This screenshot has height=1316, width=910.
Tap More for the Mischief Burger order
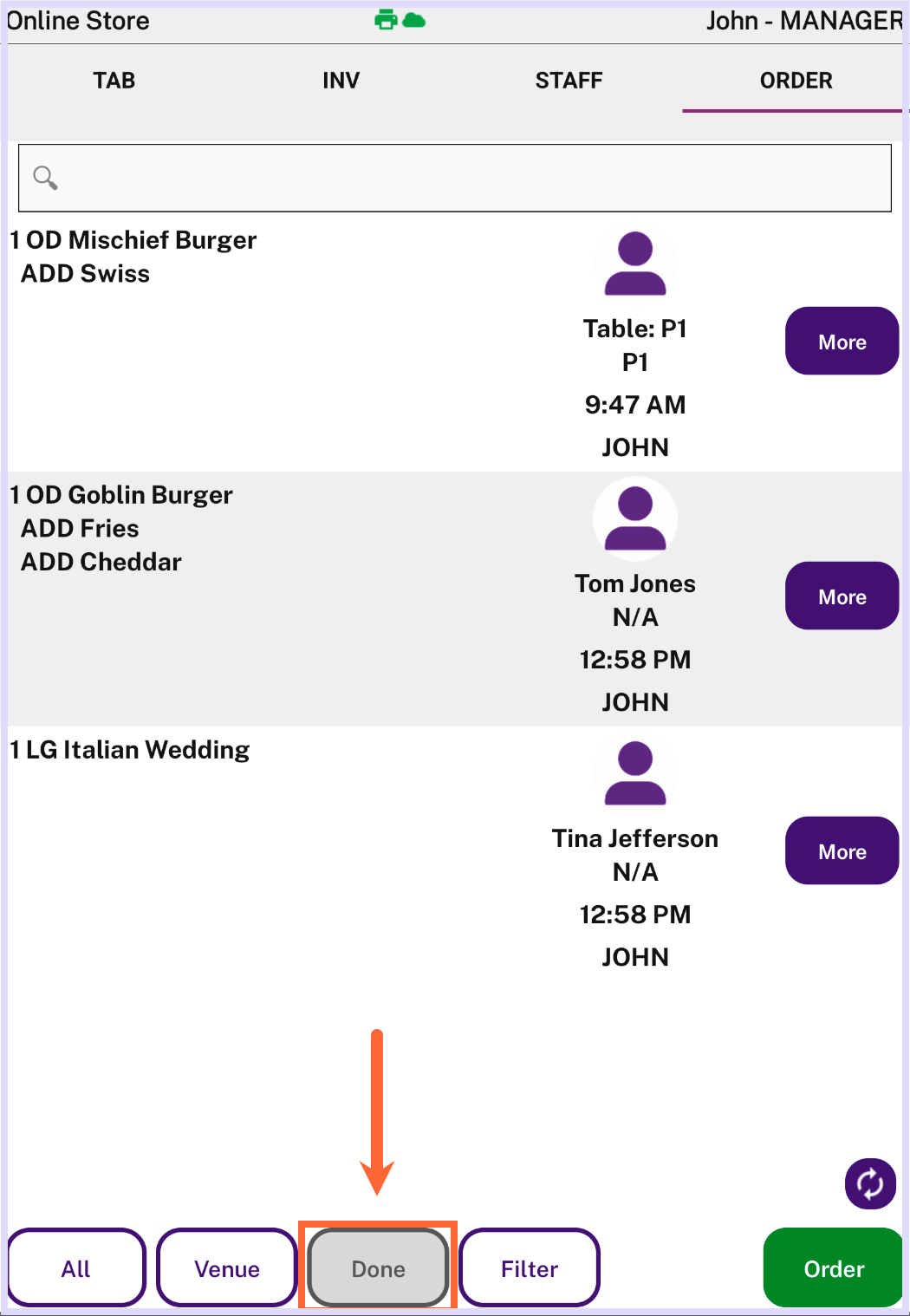coord(842,342)
